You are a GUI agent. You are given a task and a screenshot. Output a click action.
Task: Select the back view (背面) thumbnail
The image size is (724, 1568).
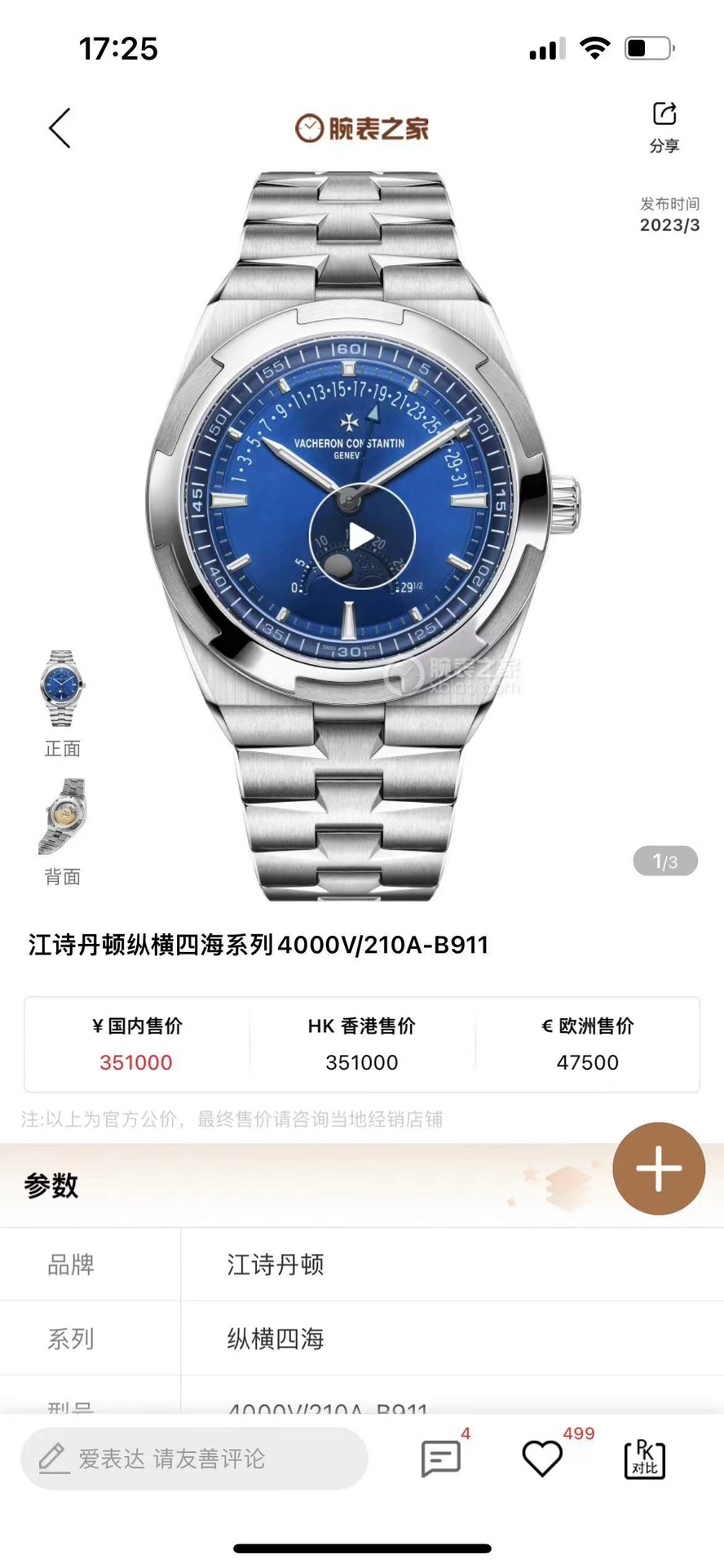pyautogui.click(x=62, y=817)
